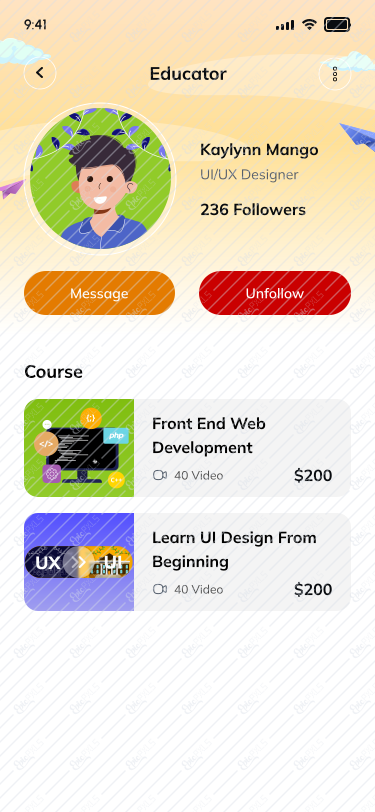The width and height of the screenshot is (375, 812).
Task: Open Learn UI Design From Beginning course
Action: click(x=188, y=562)
